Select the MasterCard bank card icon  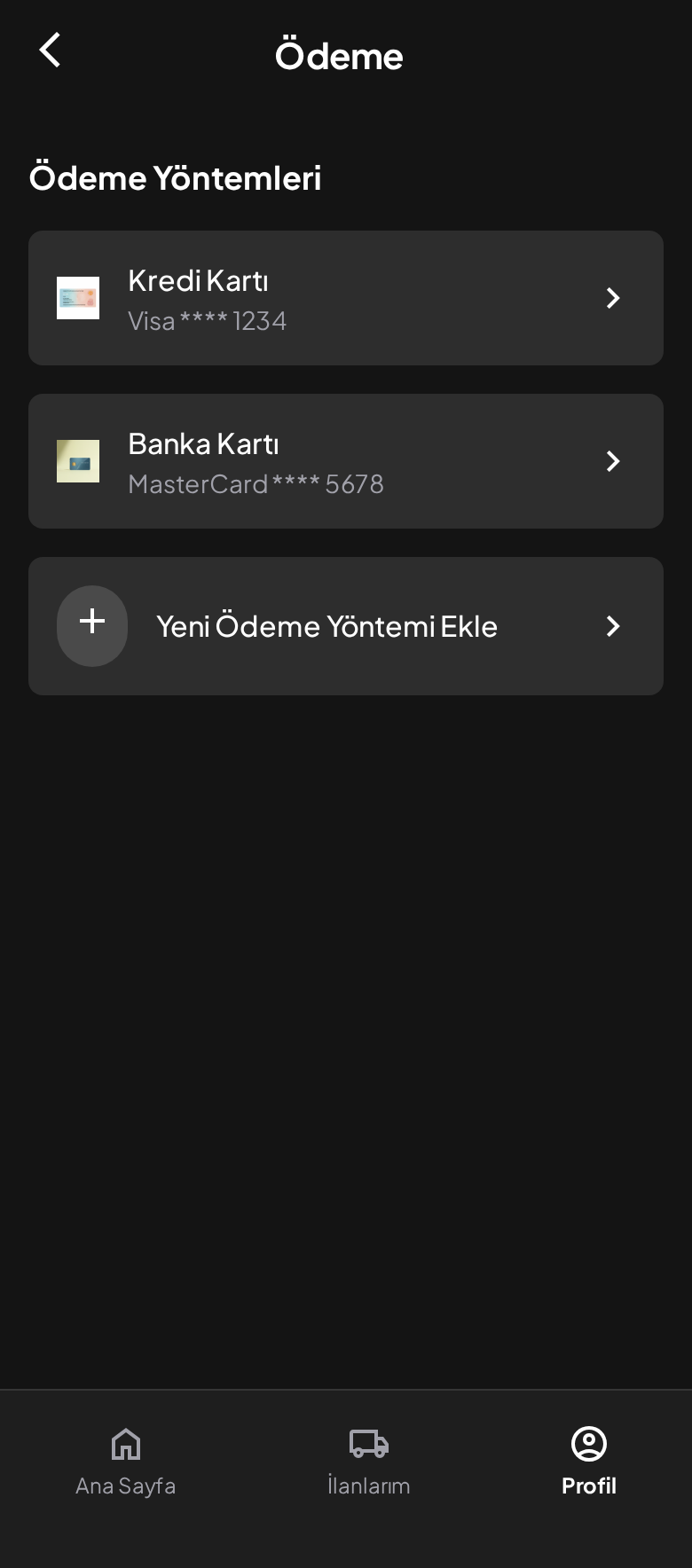tap(78, 460)
